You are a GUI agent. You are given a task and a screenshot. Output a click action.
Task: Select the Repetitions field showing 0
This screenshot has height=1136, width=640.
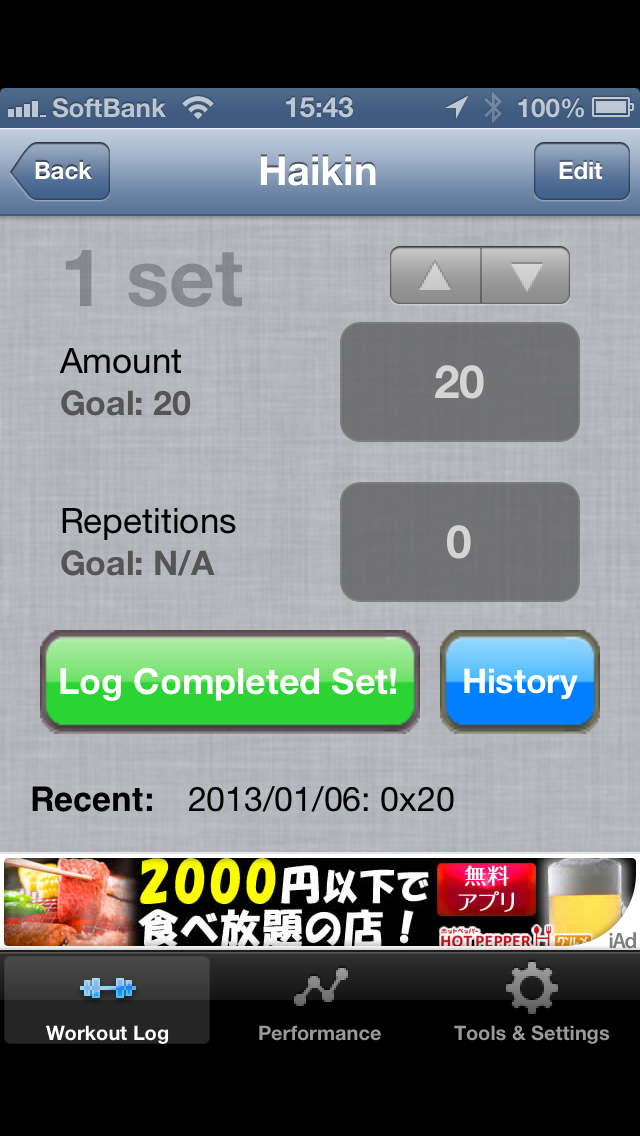point(460,542)
